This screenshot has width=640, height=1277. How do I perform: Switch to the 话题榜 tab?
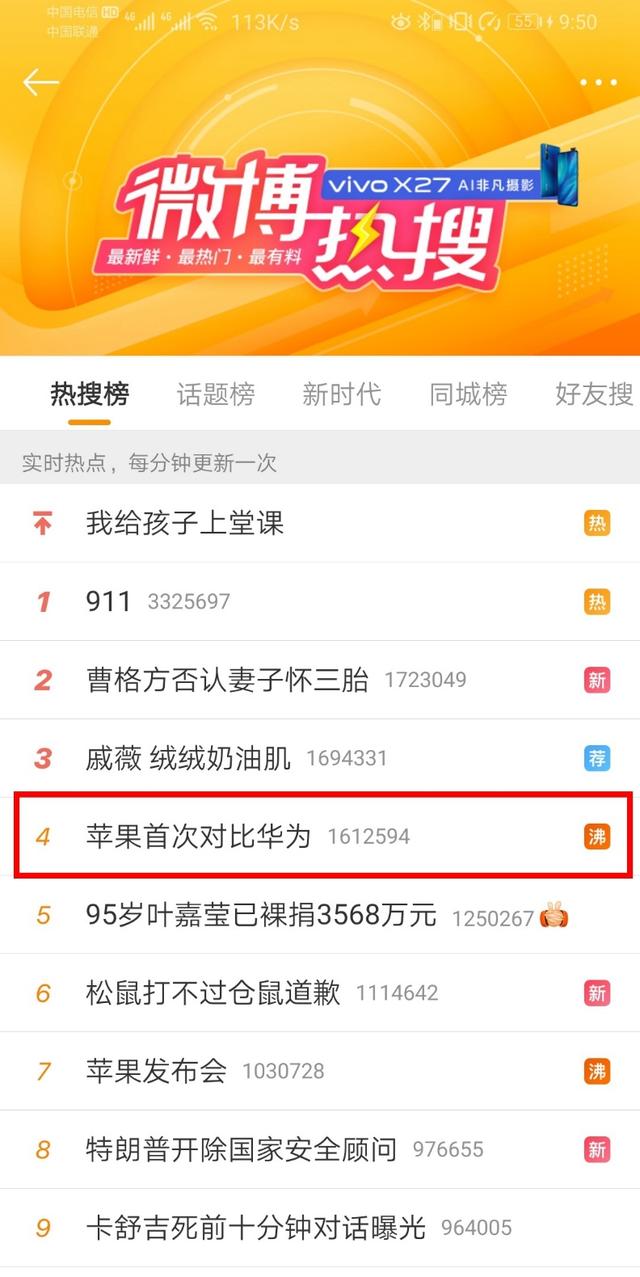pos(216,394)
